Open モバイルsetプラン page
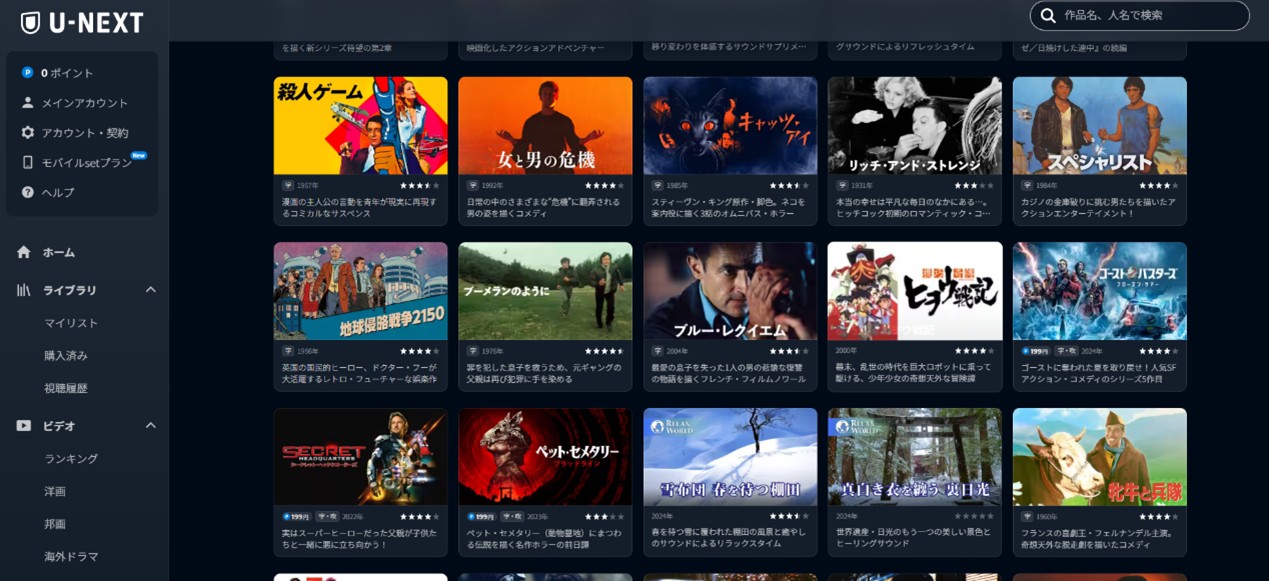1269x581 pixels. 86,162
